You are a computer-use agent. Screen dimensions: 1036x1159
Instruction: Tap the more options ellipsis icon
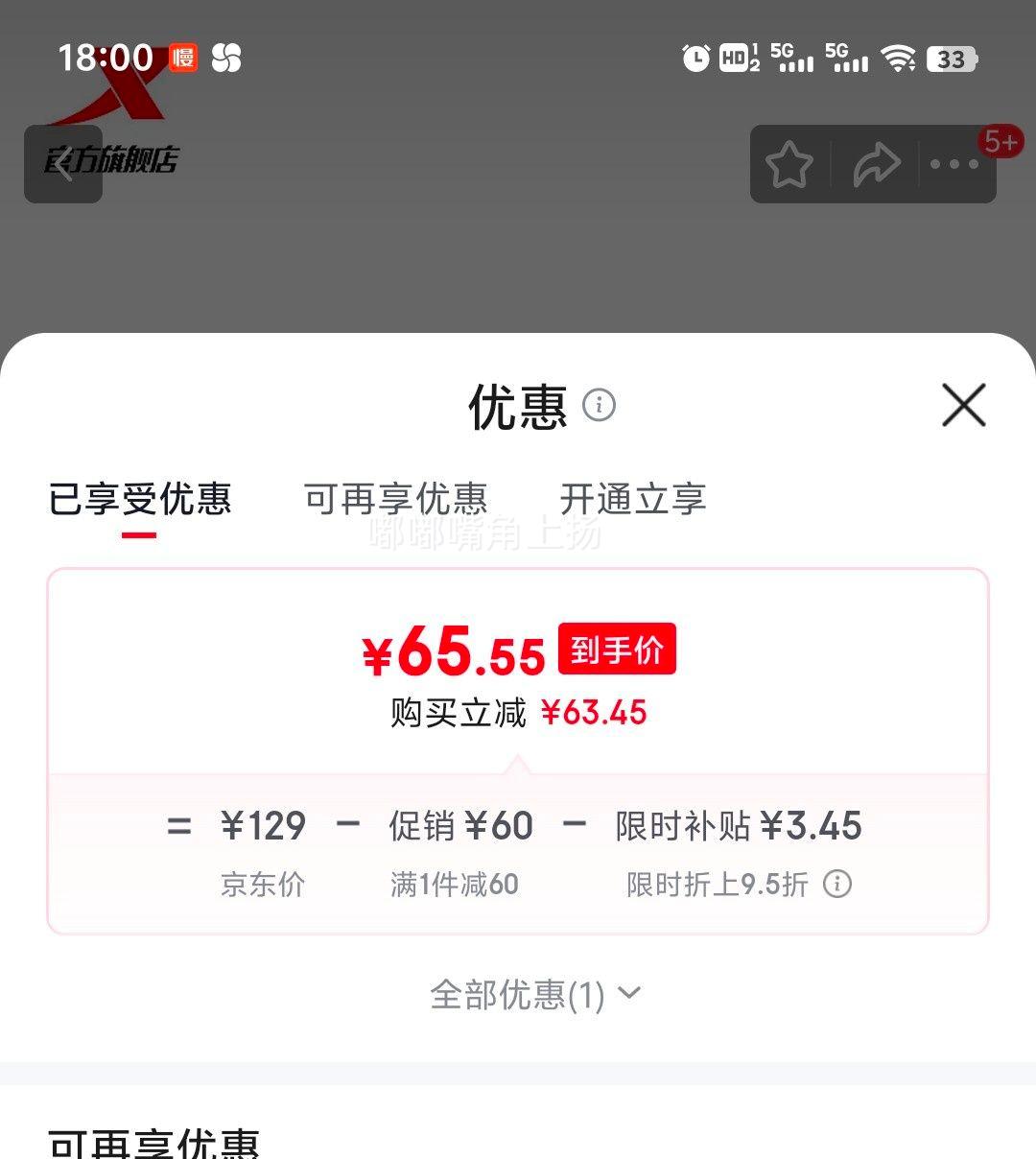[955, 165]
